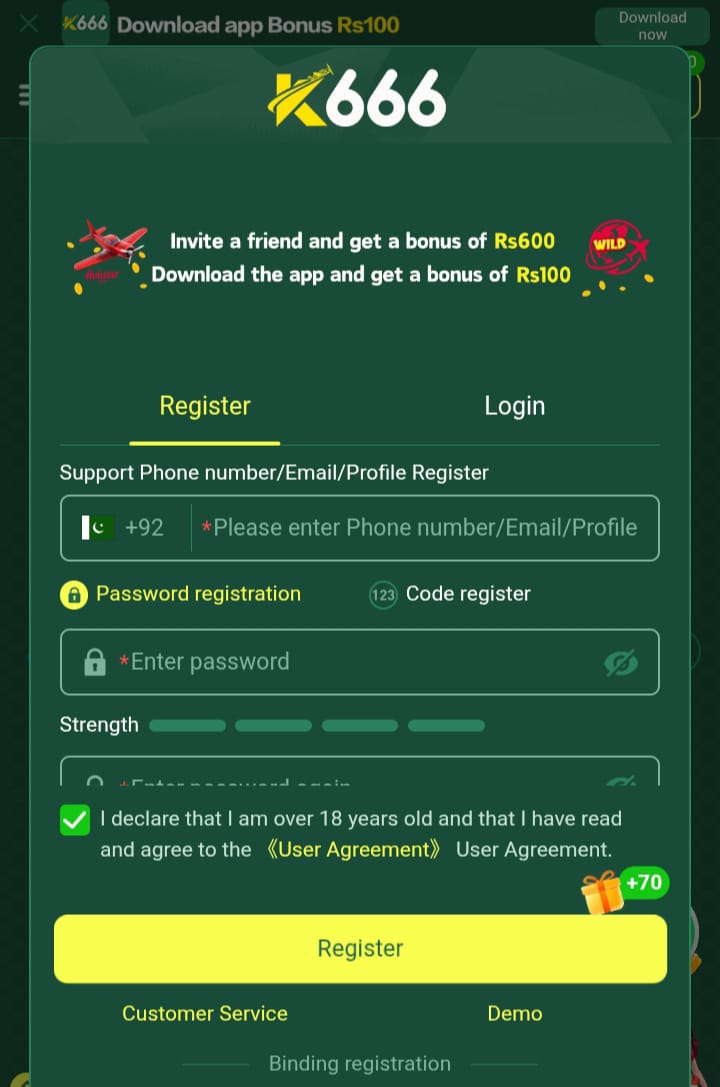Show the password with the eye toggle
Image resolution: width=720 pixels, height=1087 pixels.
click(621, 661)
